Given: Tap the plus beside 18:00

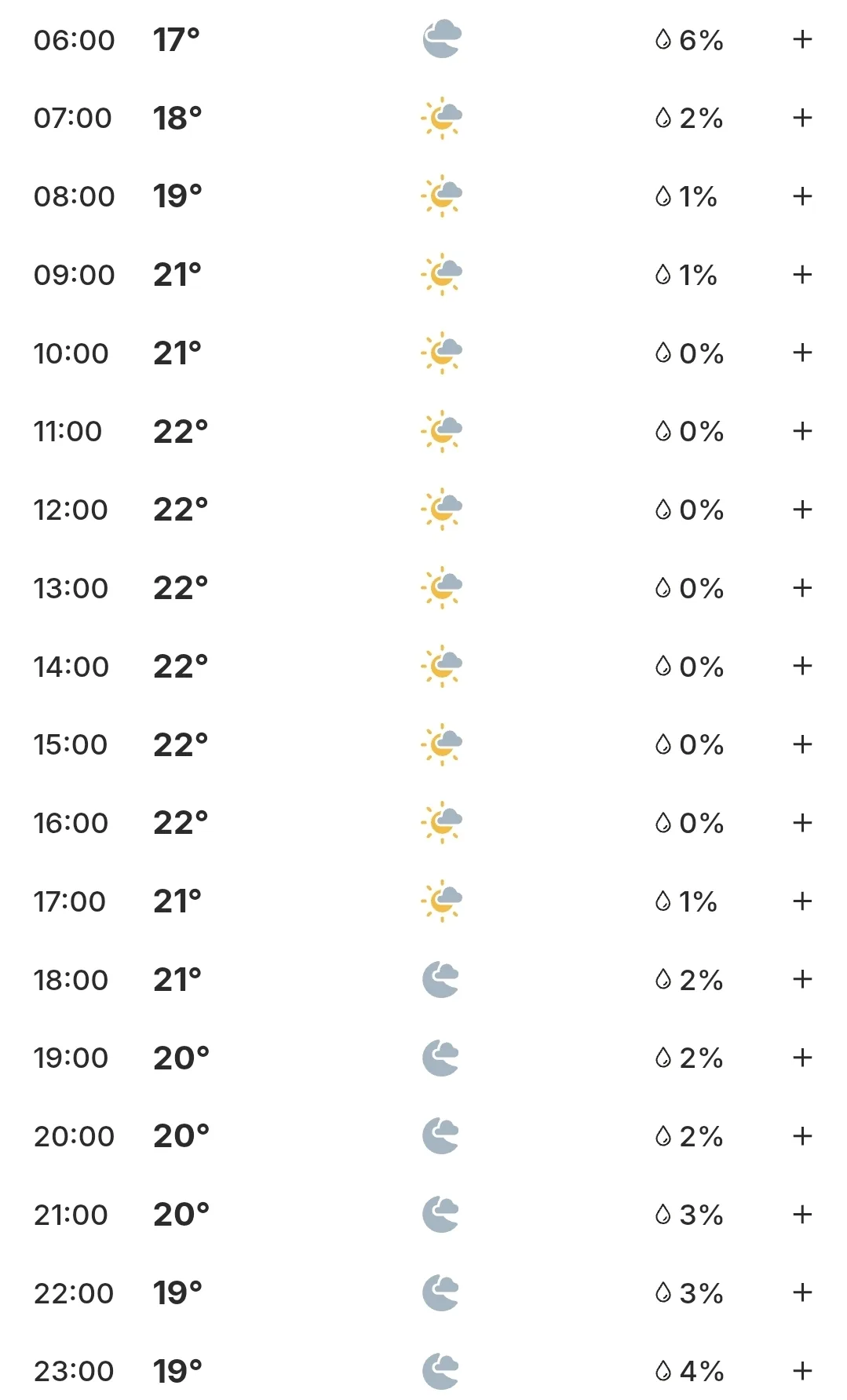Looking at the screenshot, I should [801, 979].
